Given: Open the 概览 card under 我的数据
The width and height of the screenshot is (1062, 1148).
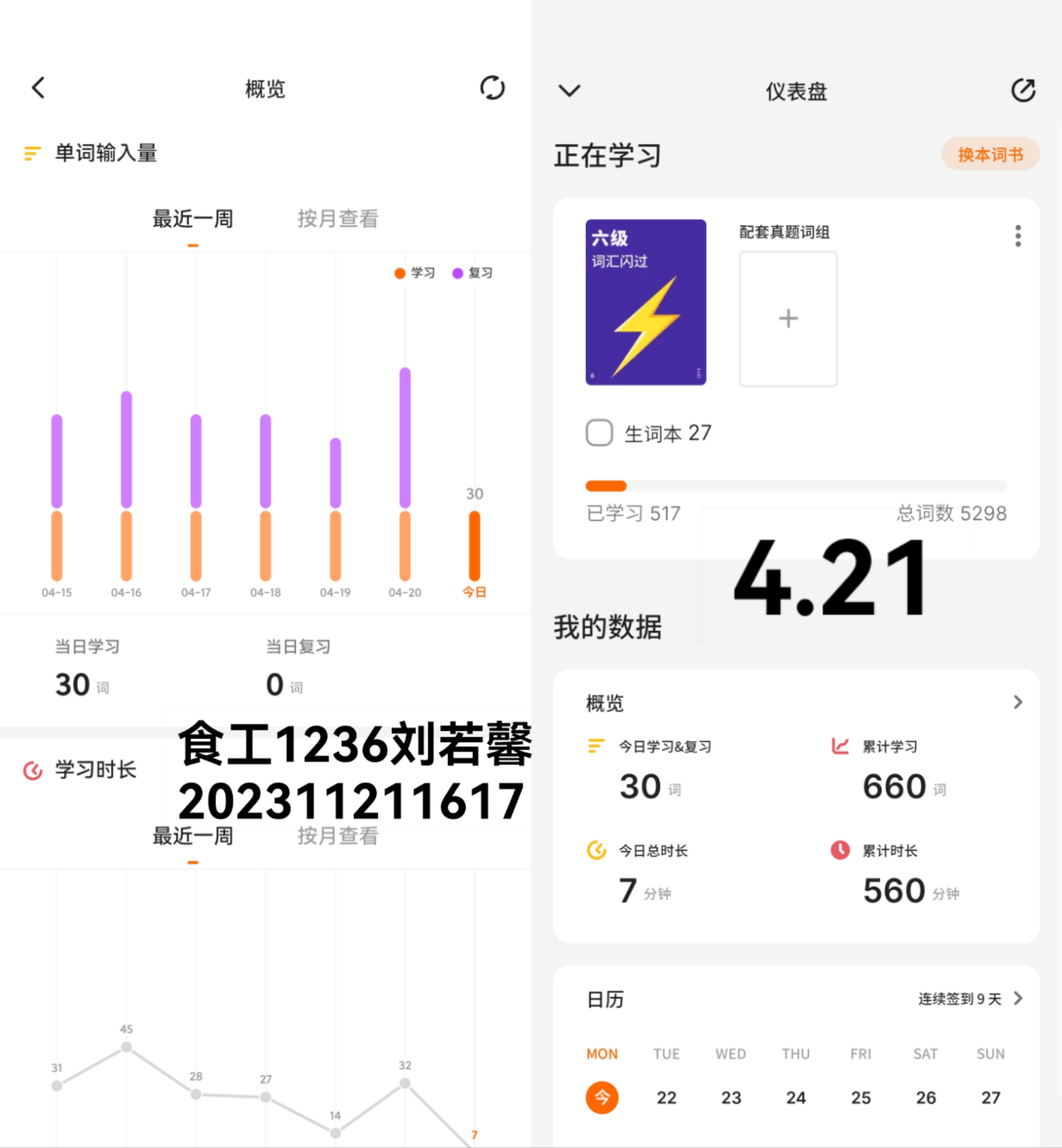Looking at the screenshot, I should pos(796,702).
